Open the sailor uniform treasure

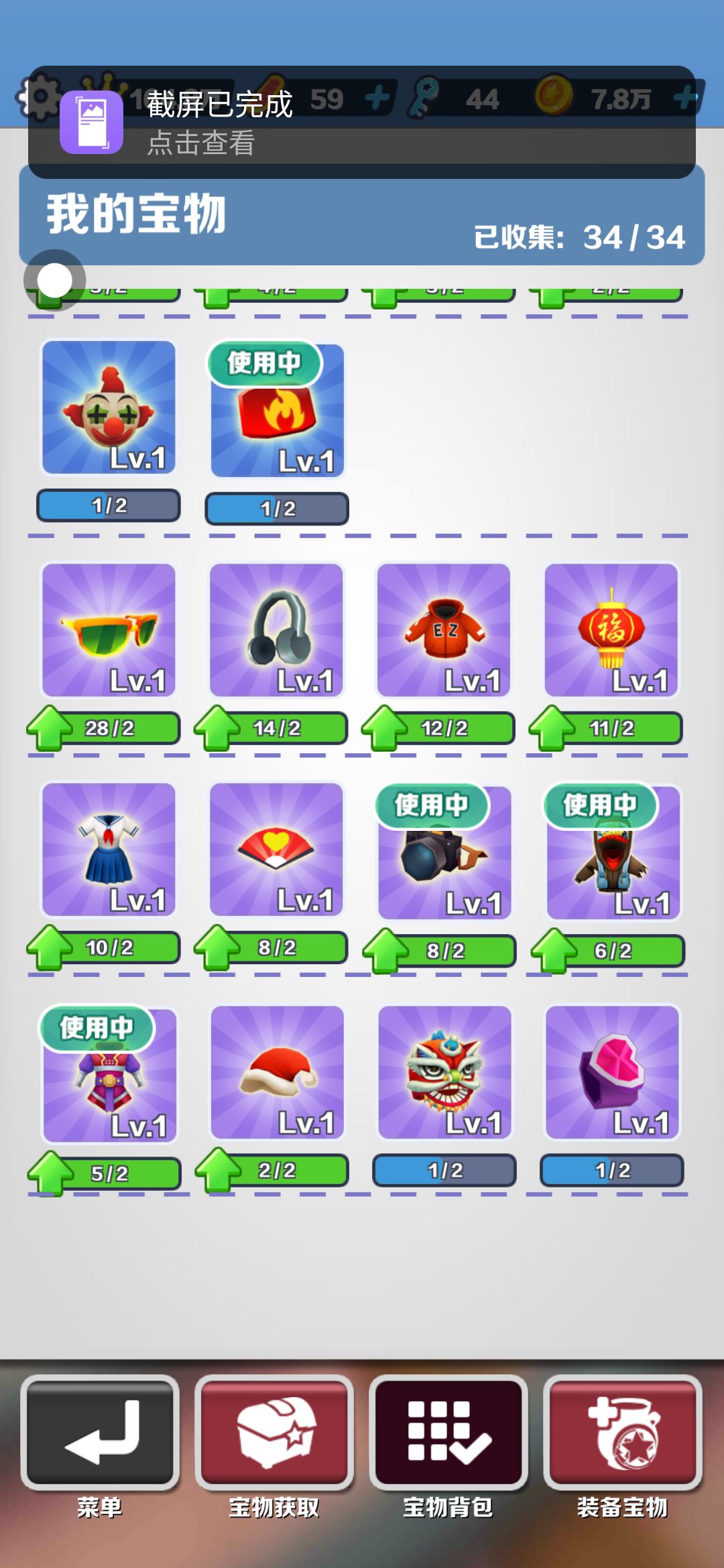(x=109, y=850)
